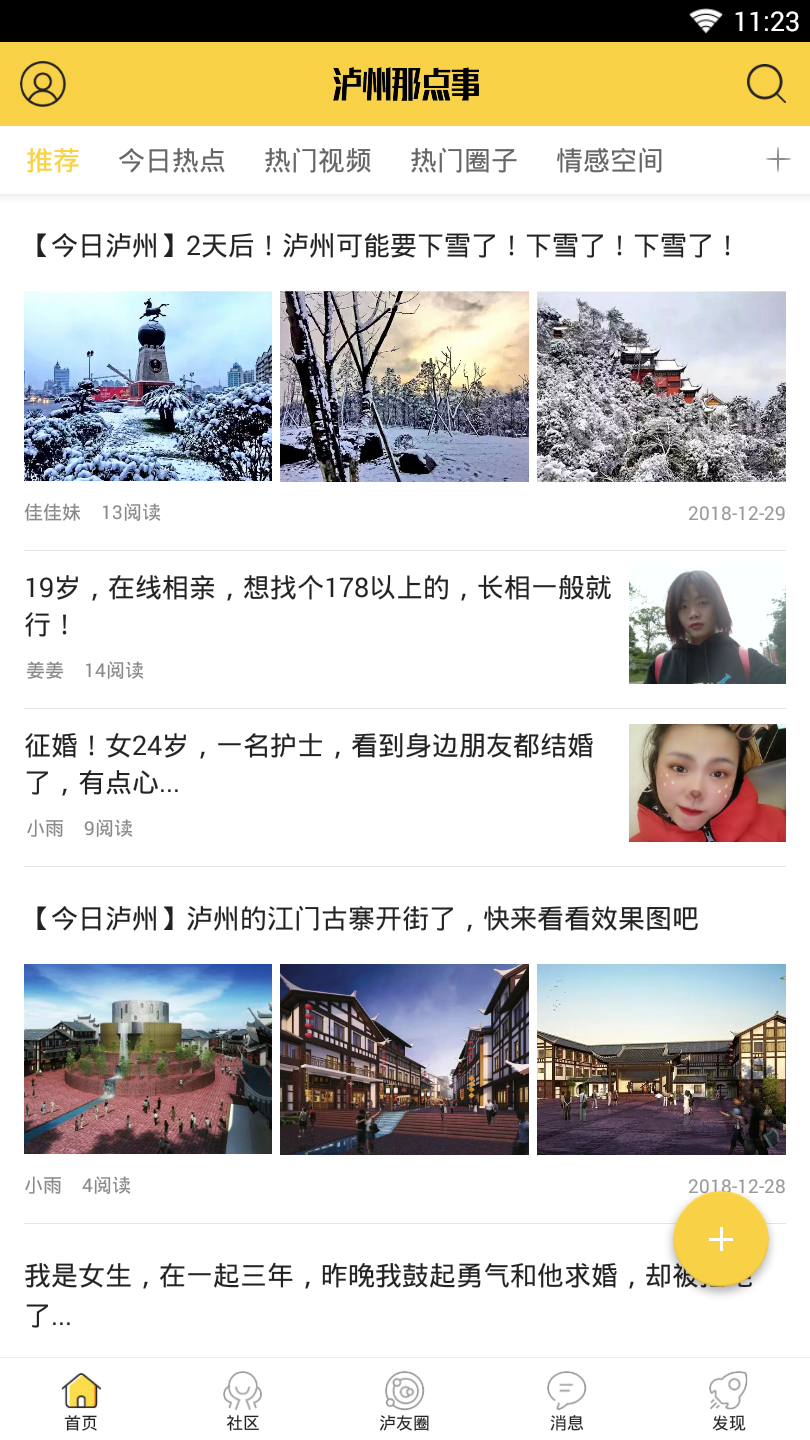Open the 消息 messages icon
810x1440 pixels.
point(567,1397)
